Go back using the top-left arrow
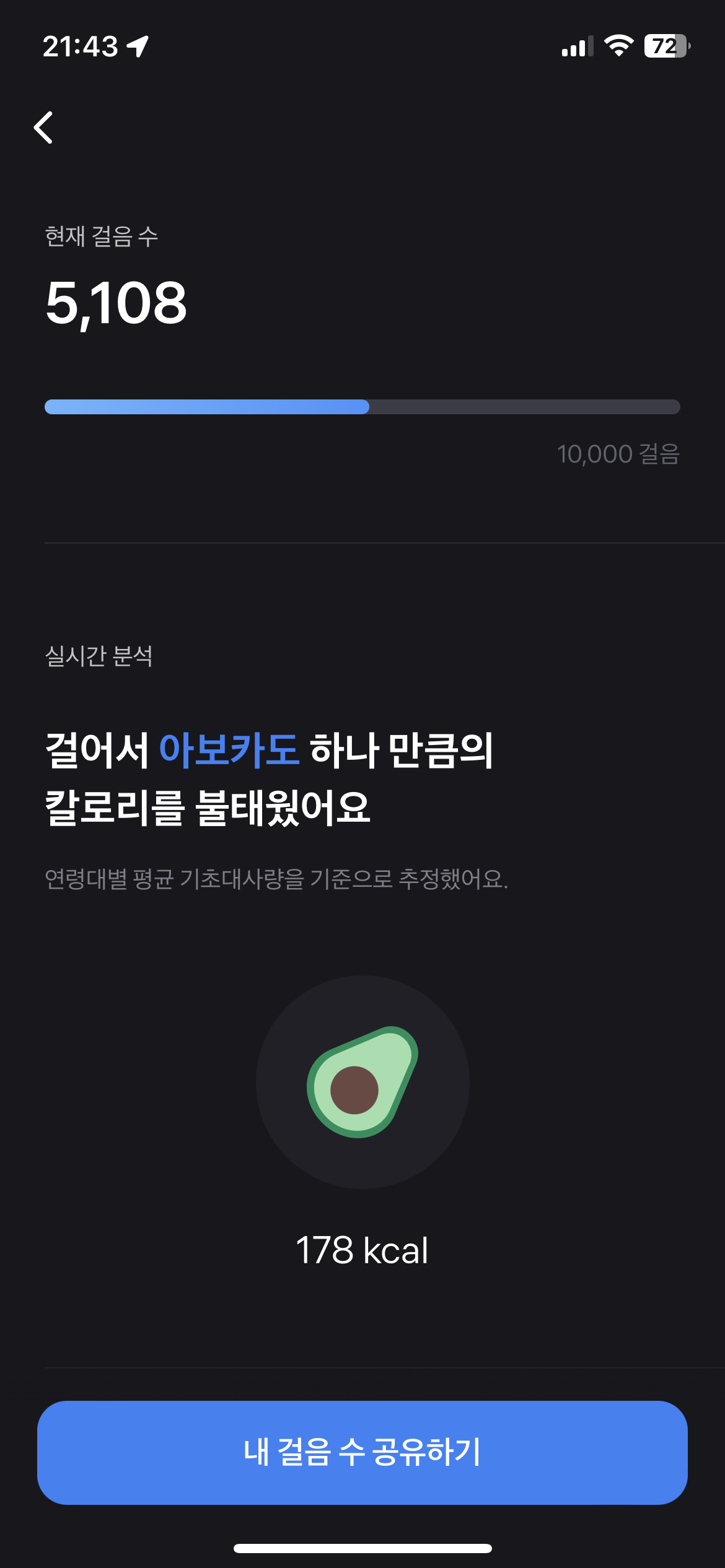 (x=43, y=128)
